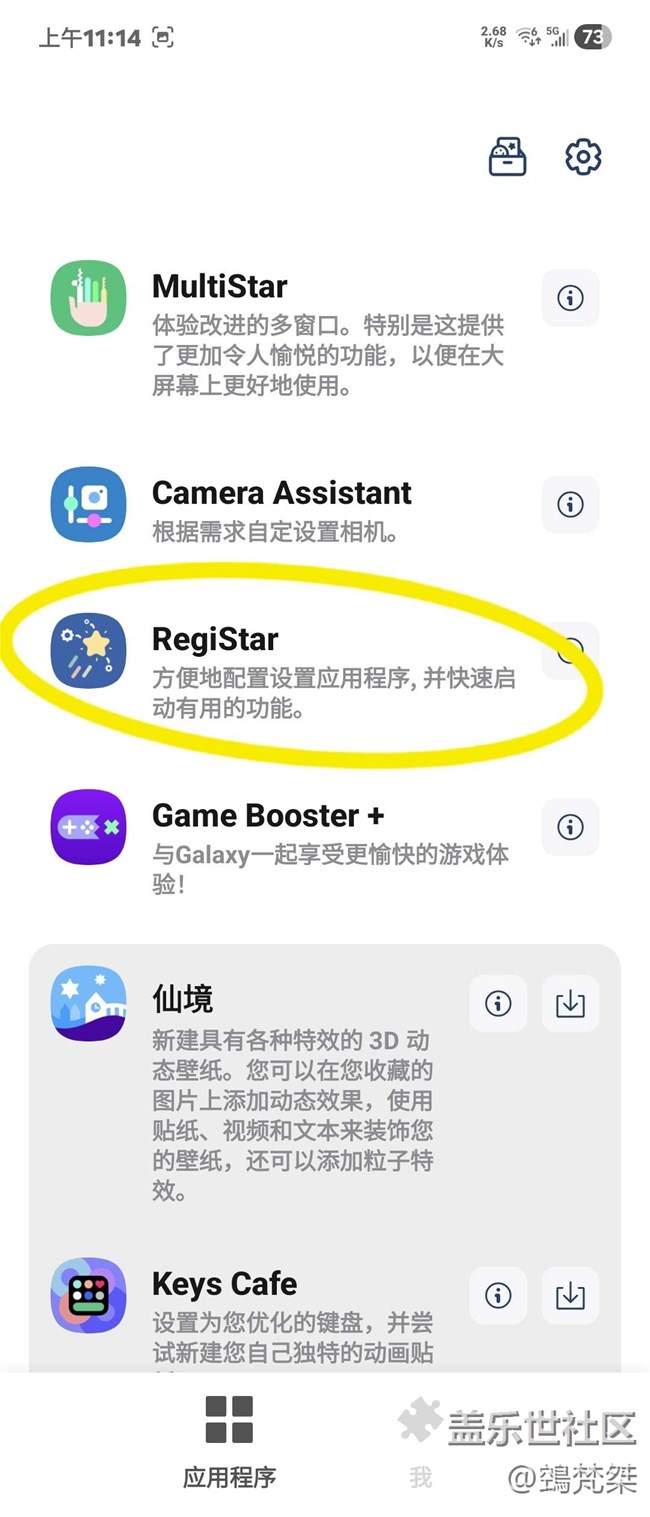The height and width of the screenshot is (1517, 650).
Task: View info for Game Booster +
Action: (x=570, y=827)
